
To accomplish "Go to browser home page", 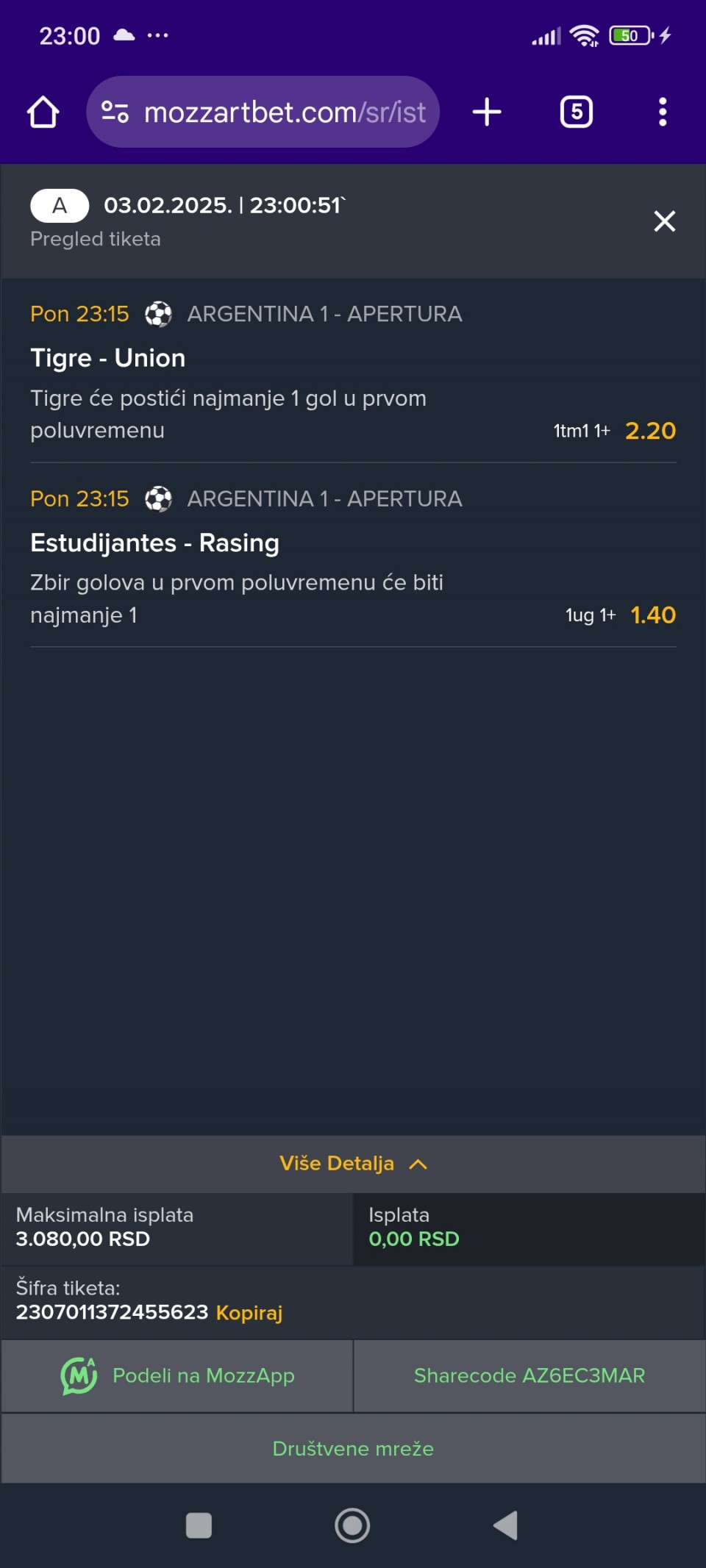I will pos(43,112).
